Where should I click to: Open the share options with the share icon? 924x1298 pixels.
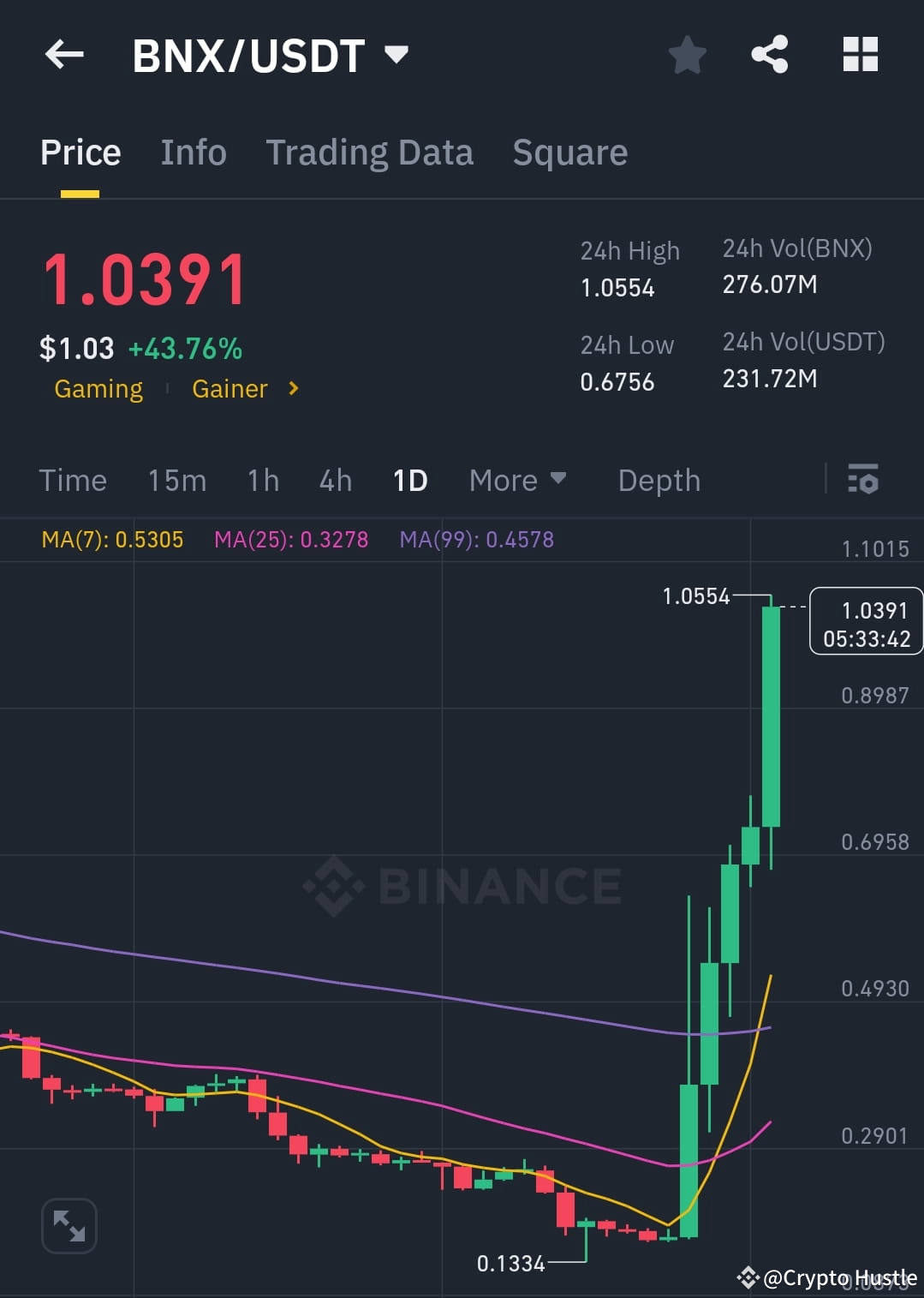(x=770, y=54)
